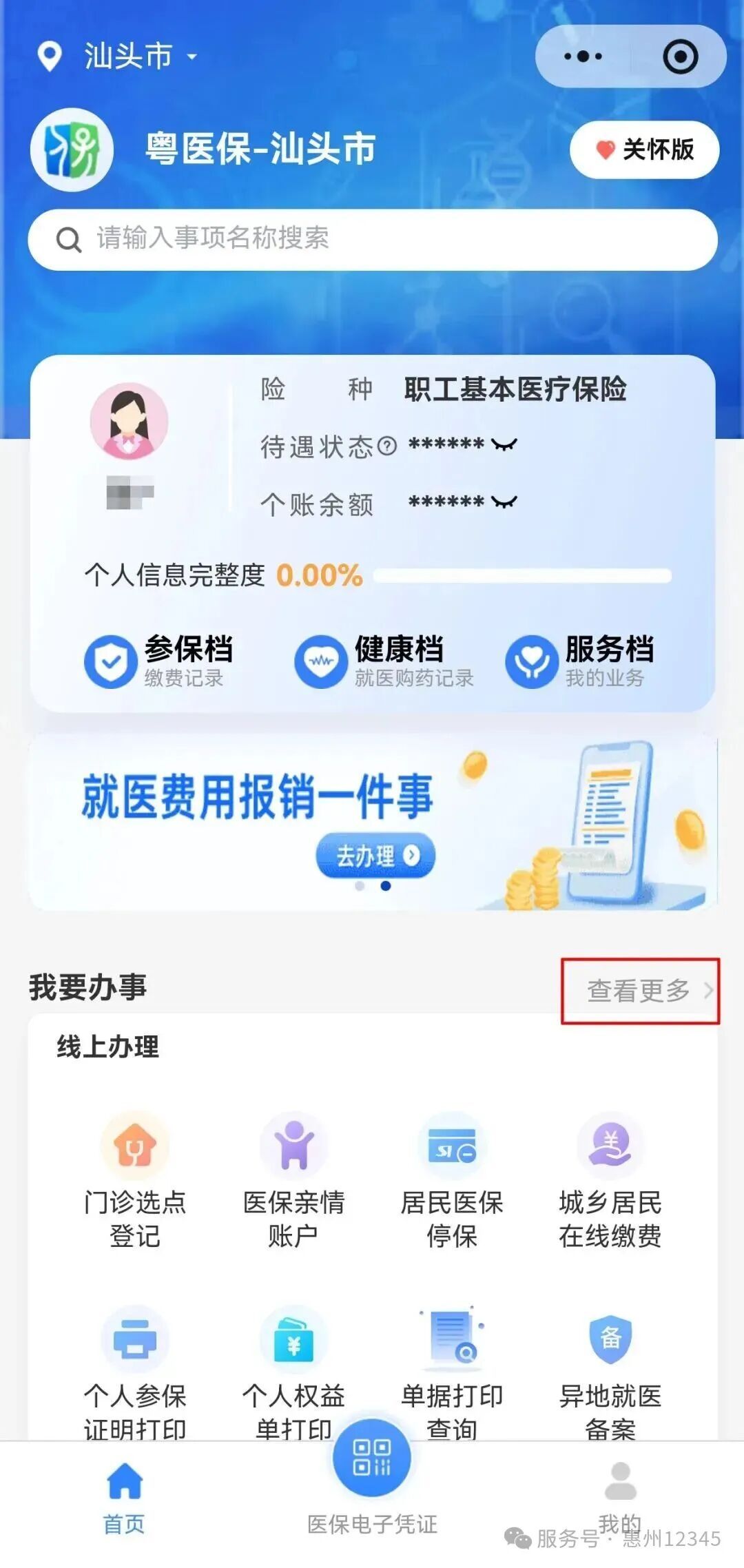744x1568 pixels.
Task: Open 查看更多 under 我要办事
Action: point(641,991)
